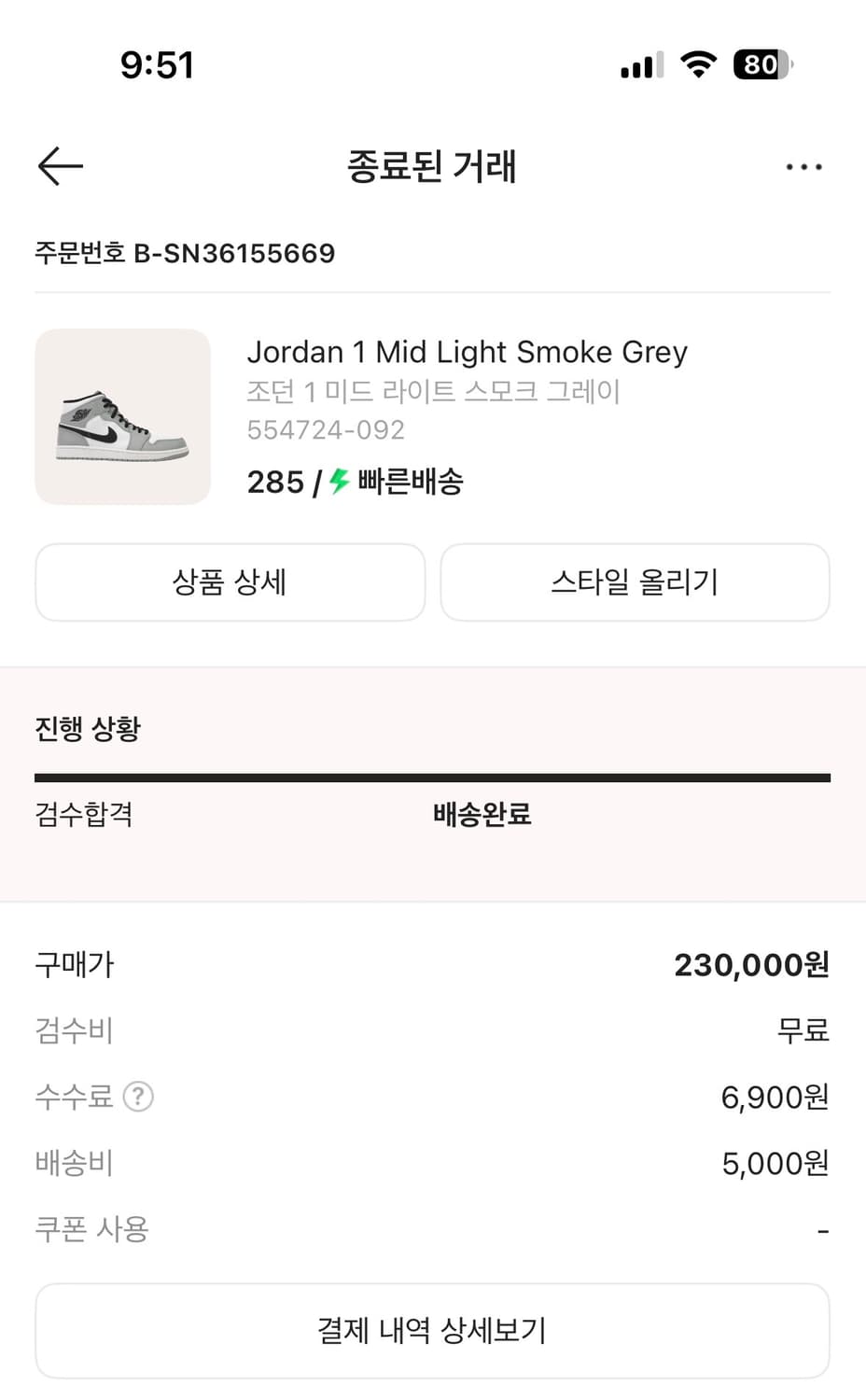Tap the 쿠폰 사용 coupon row
866x1400 pixels.
(92, 1229)
